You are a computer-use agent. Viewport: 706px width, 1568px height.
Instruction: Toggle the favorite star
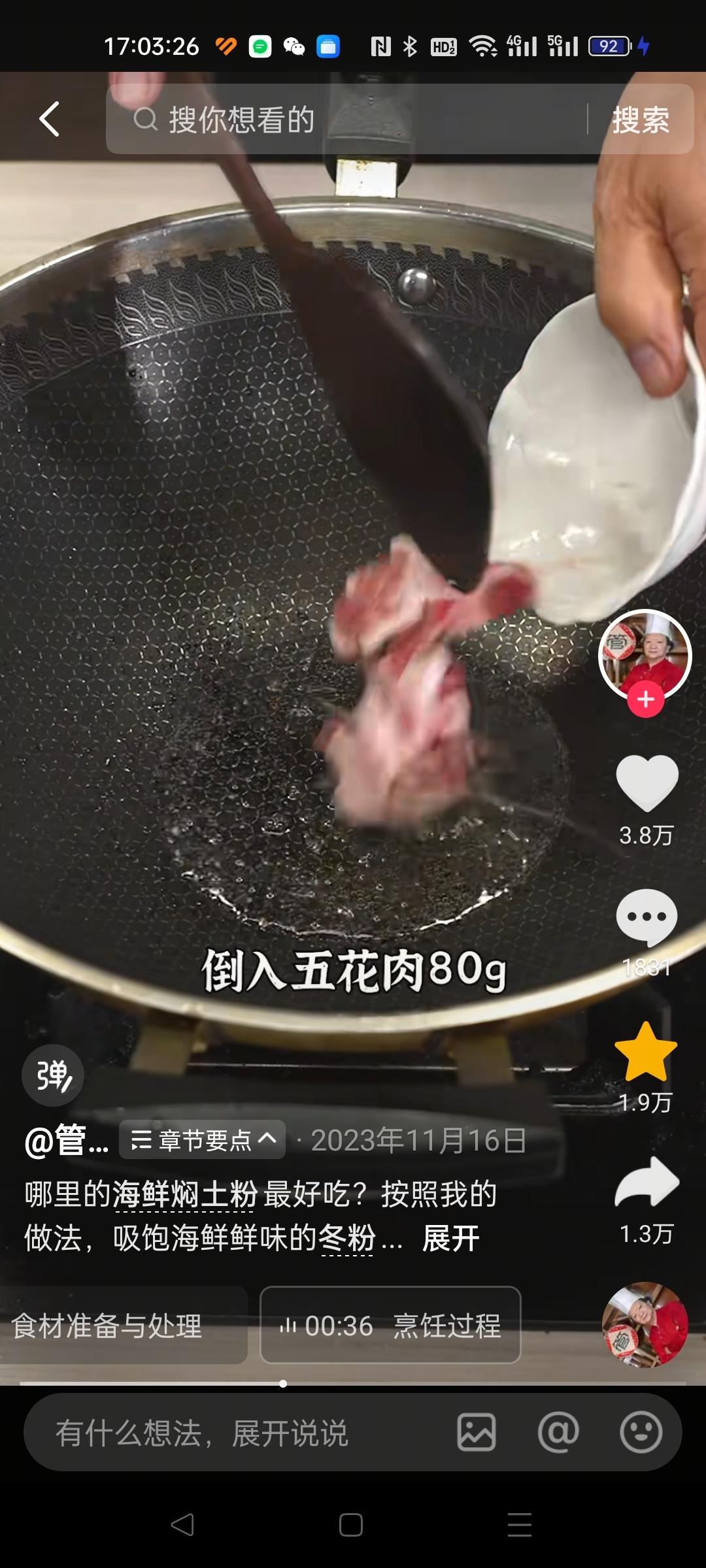(x=646, y=1052)
